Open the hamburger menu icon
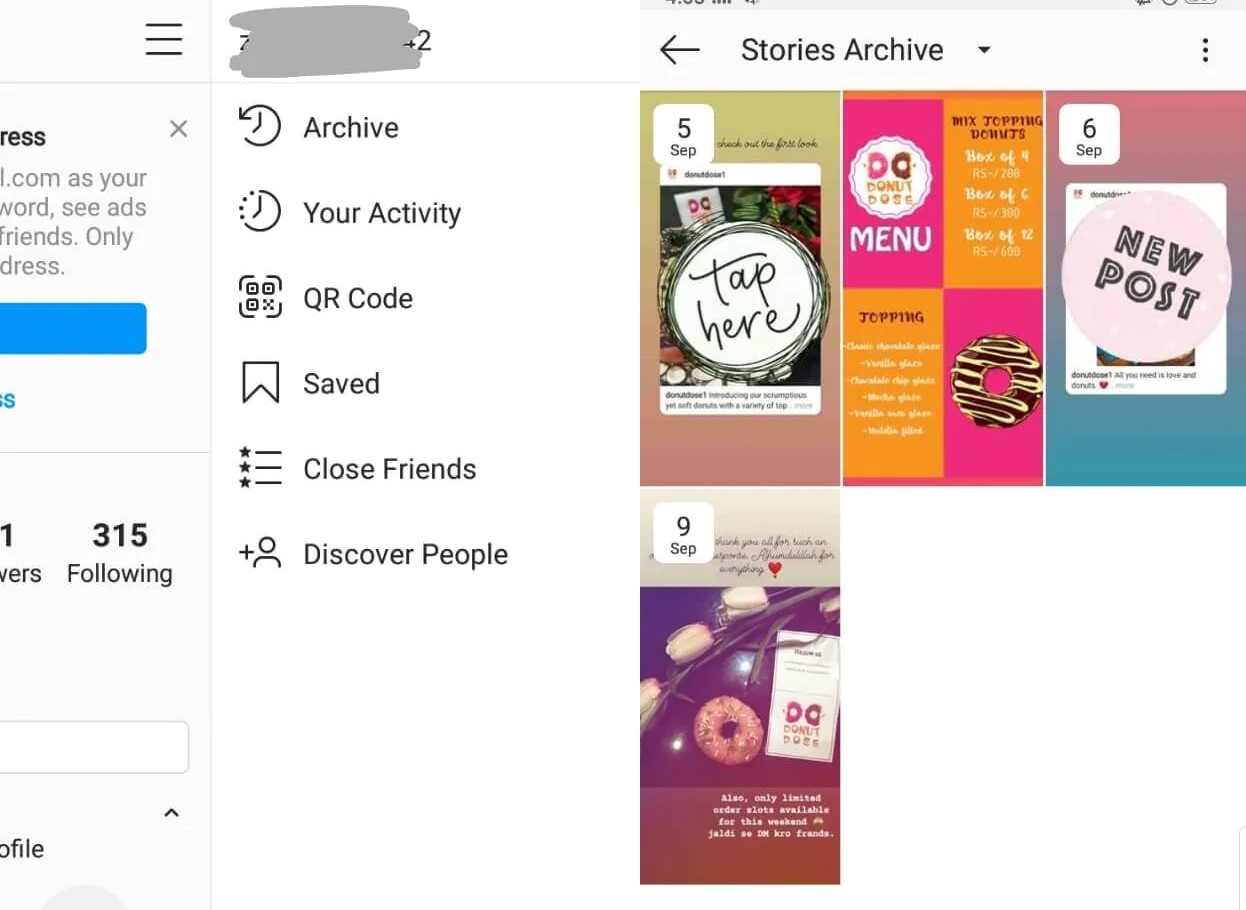1246x910 pixels. click(164, 40)
